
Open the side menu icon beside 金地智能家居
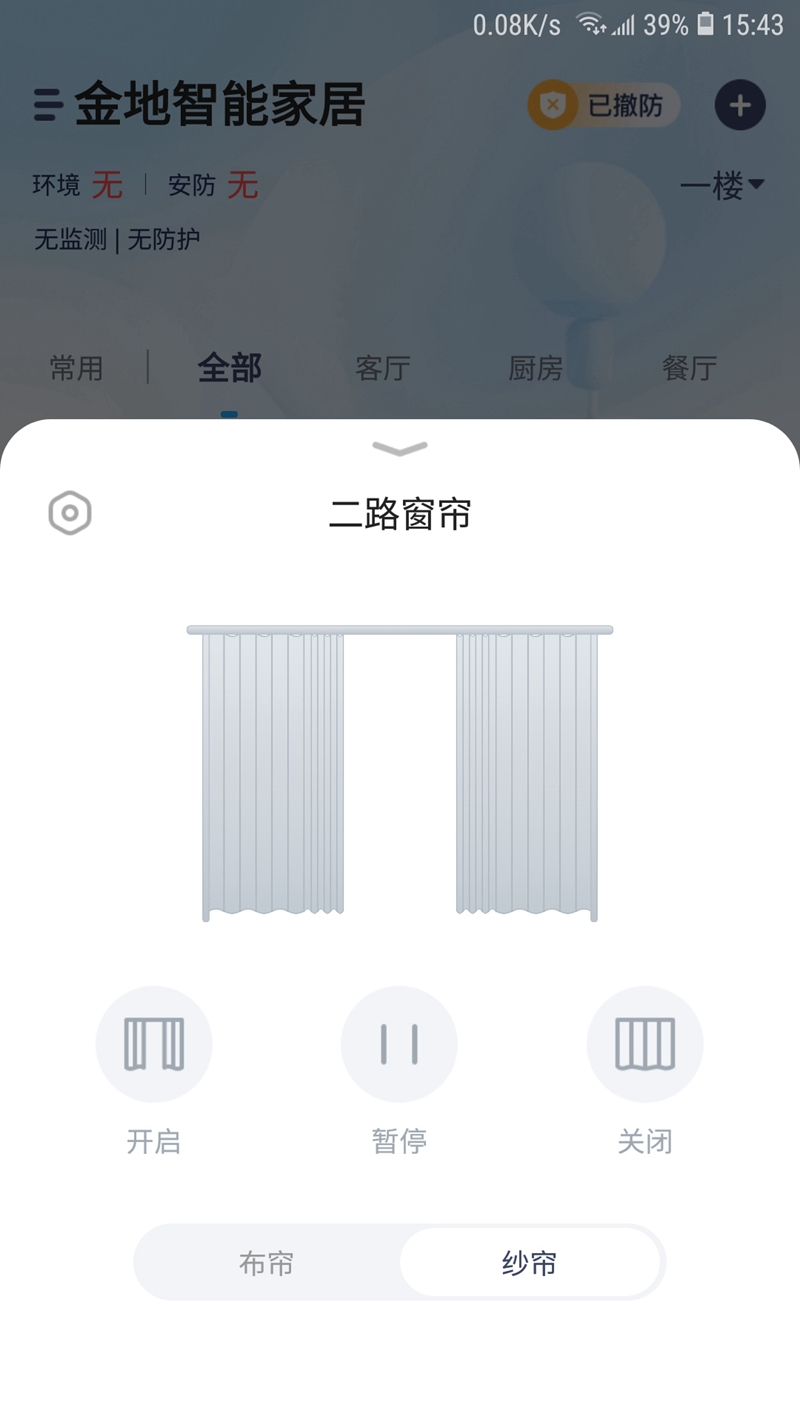tap(48, 105)
